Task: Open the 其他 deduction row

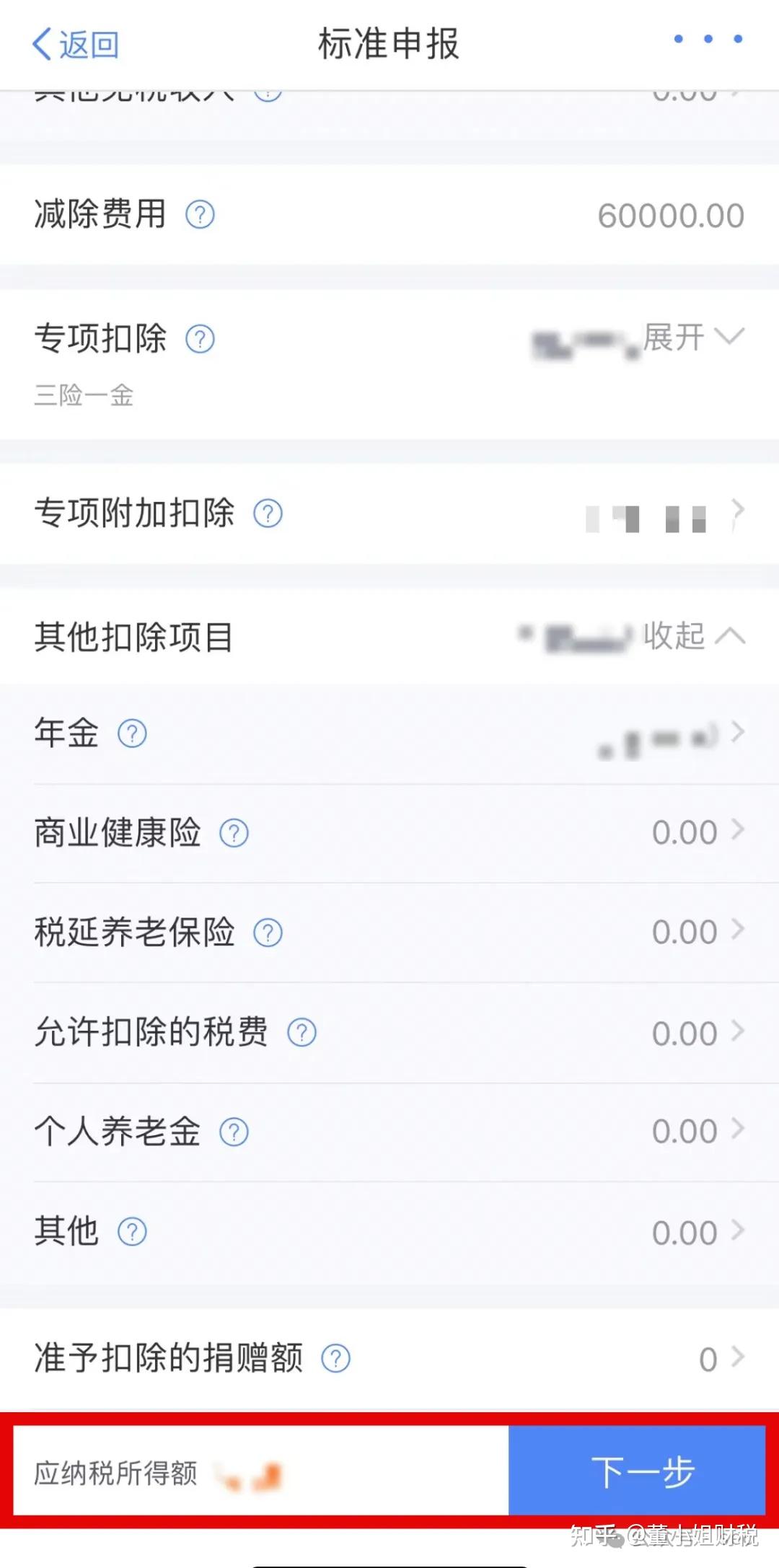Action: point(389,1232)
